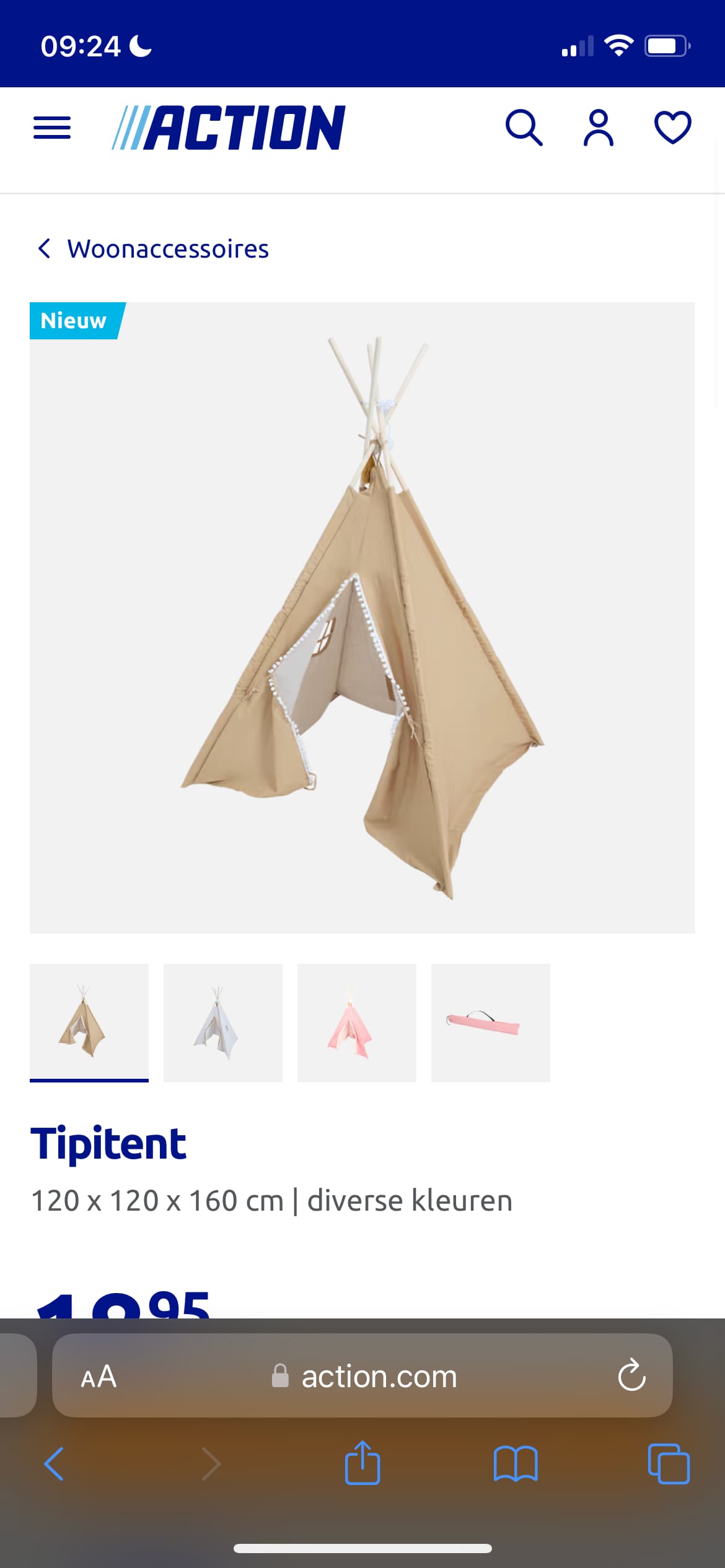This screenshot has height=1568, width=725.
Task: Open the favorites heart icon
Action: pyautogui.click(x=673, y=128)
